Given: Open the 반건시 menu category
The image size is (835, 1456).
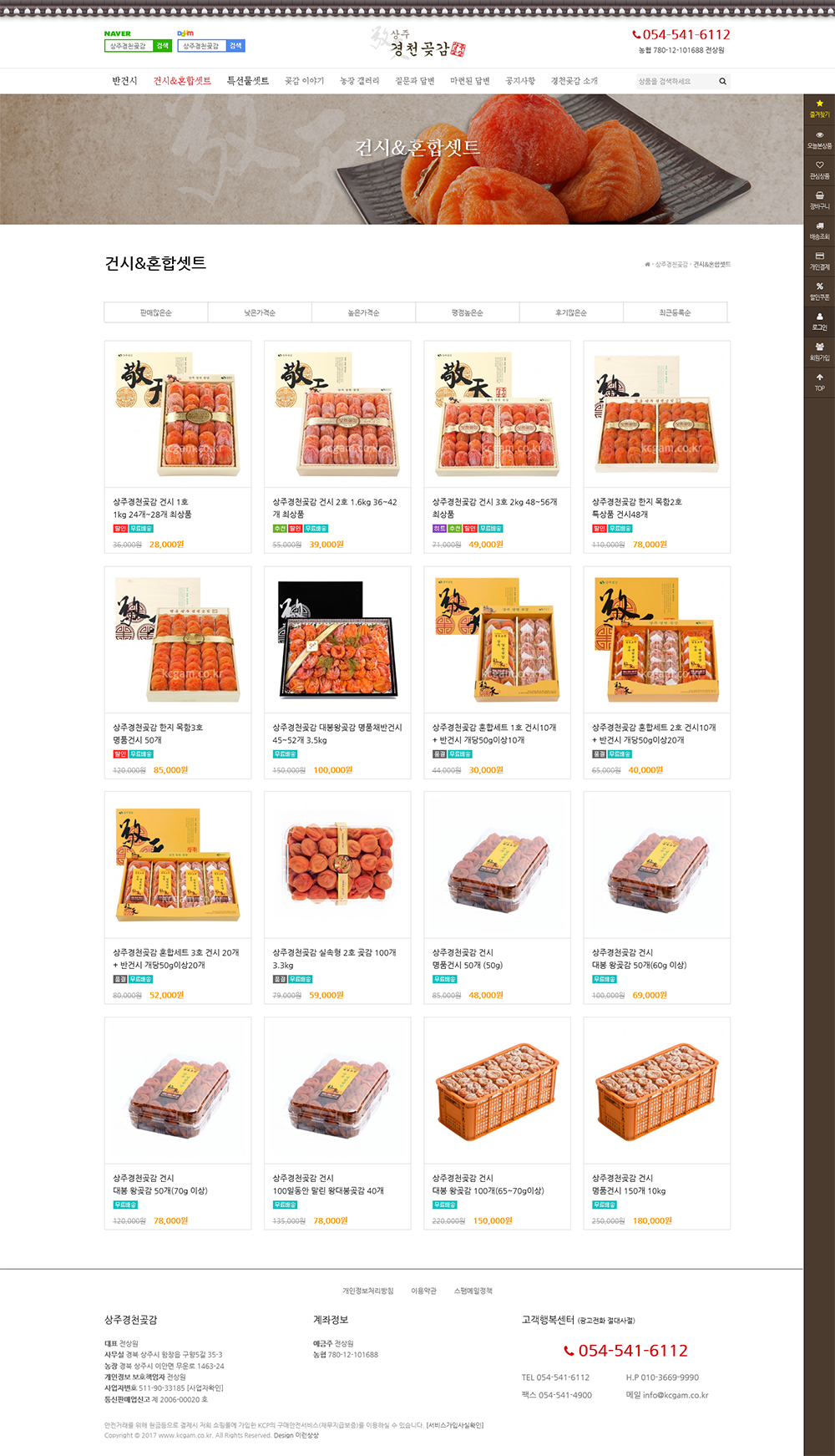Looking at the screenshot, I should pyautogui.click(x=124, y=81).
